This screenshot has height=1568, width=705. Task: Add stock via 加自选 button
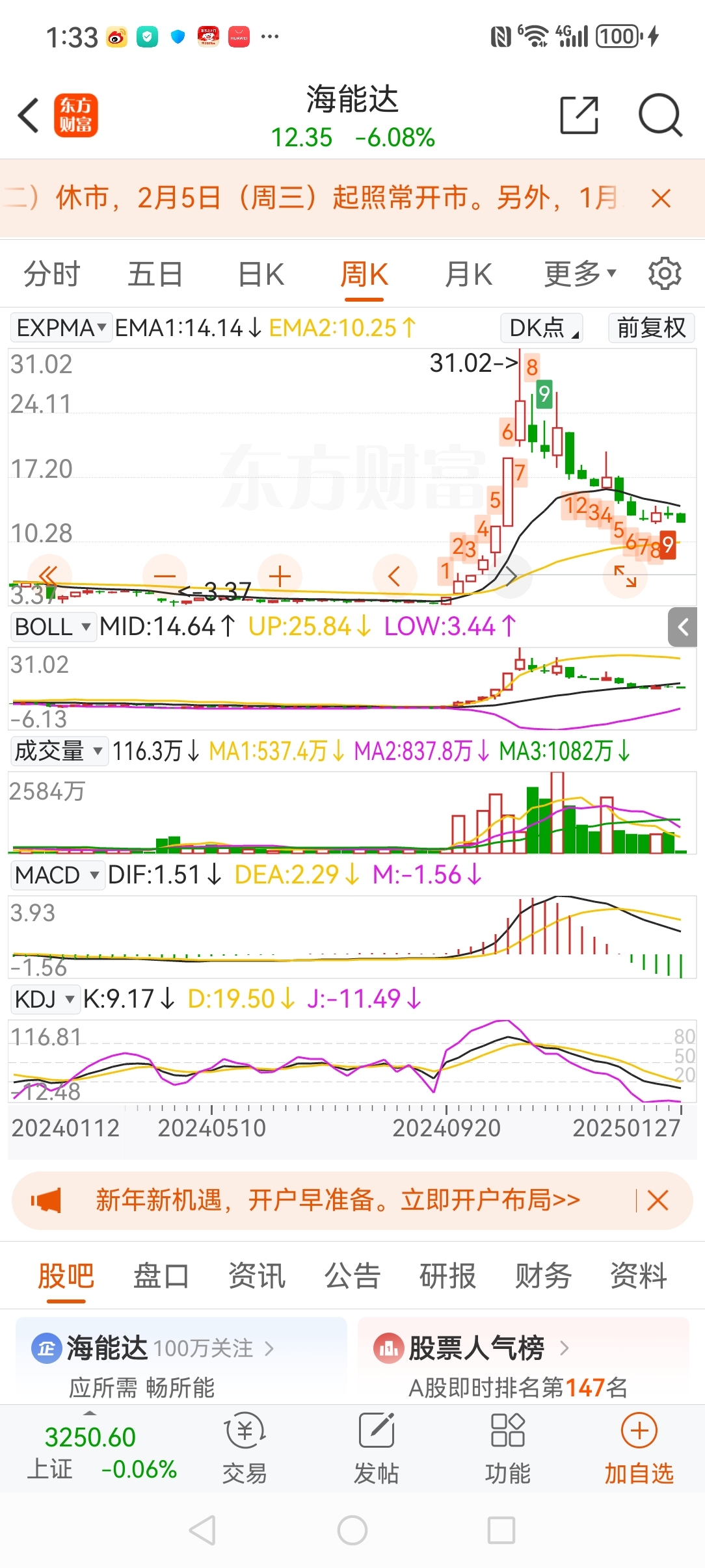point(639,1449)
